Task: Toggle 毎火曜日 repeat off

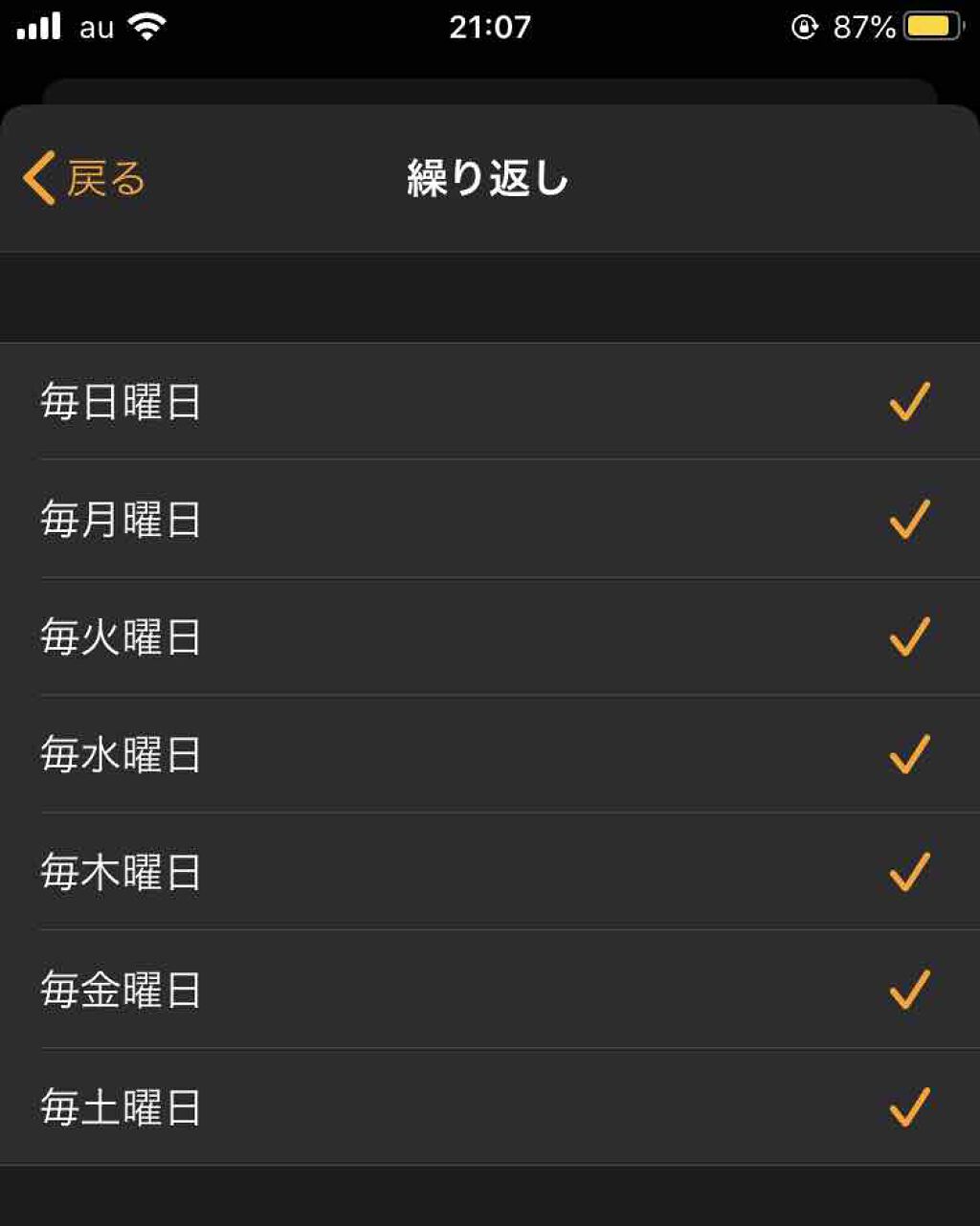Action: point(490,637)
